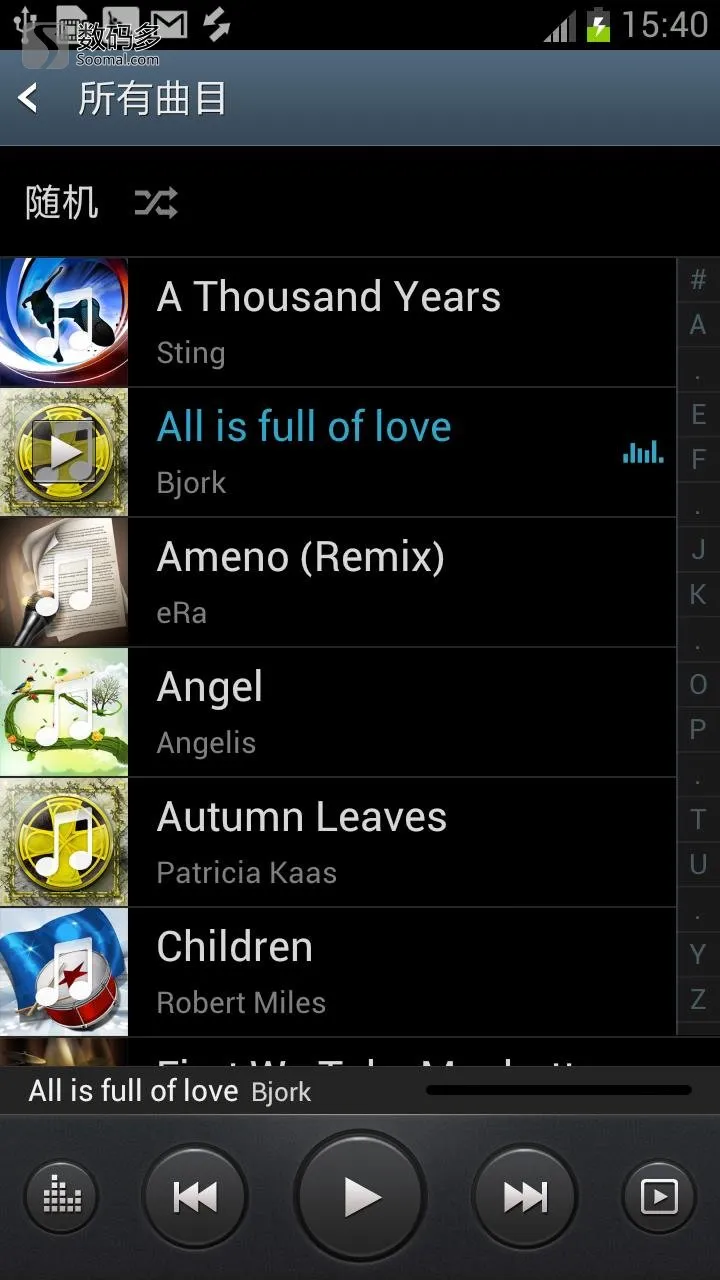
Task: Seek on the playback progress bar
Action: (558, 1090)
